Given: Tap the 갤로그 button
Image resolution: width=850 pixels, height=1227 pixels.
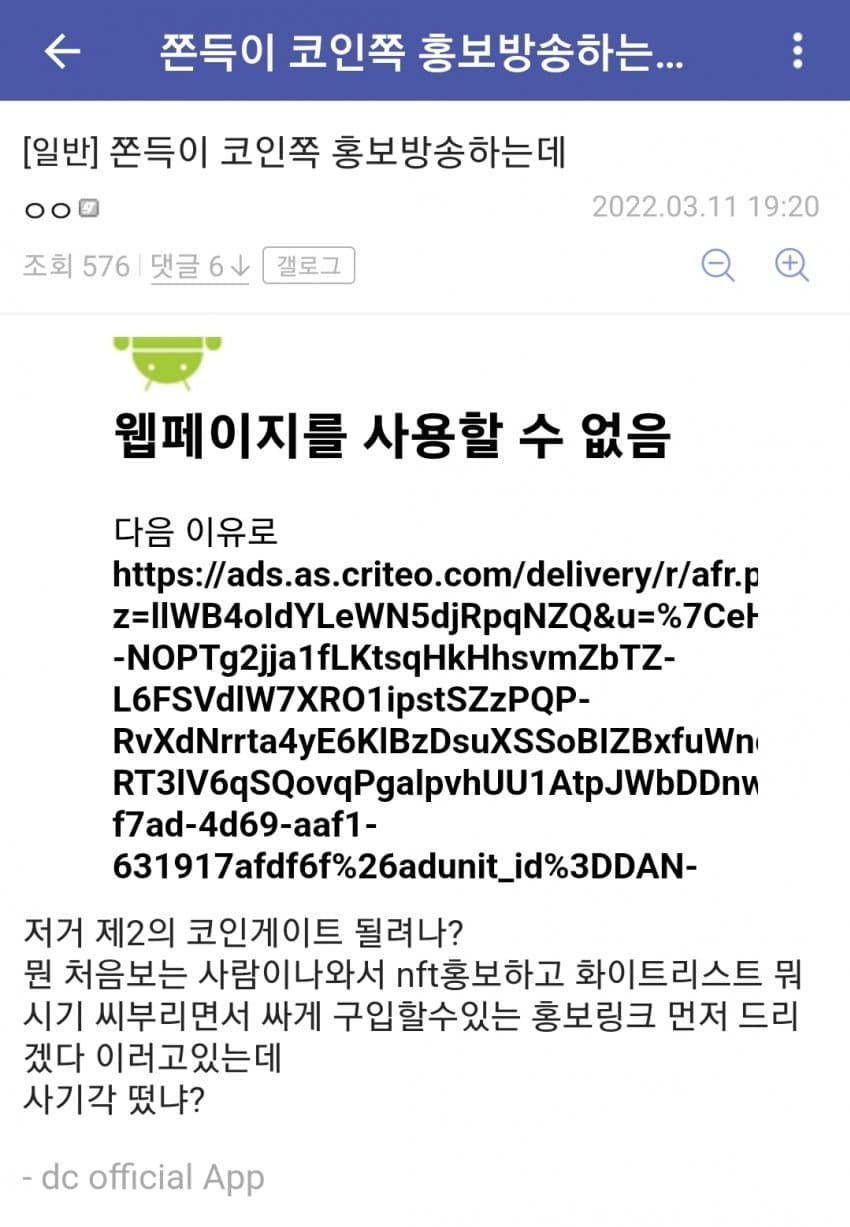Looking at the screenshot, I should 308,266.
